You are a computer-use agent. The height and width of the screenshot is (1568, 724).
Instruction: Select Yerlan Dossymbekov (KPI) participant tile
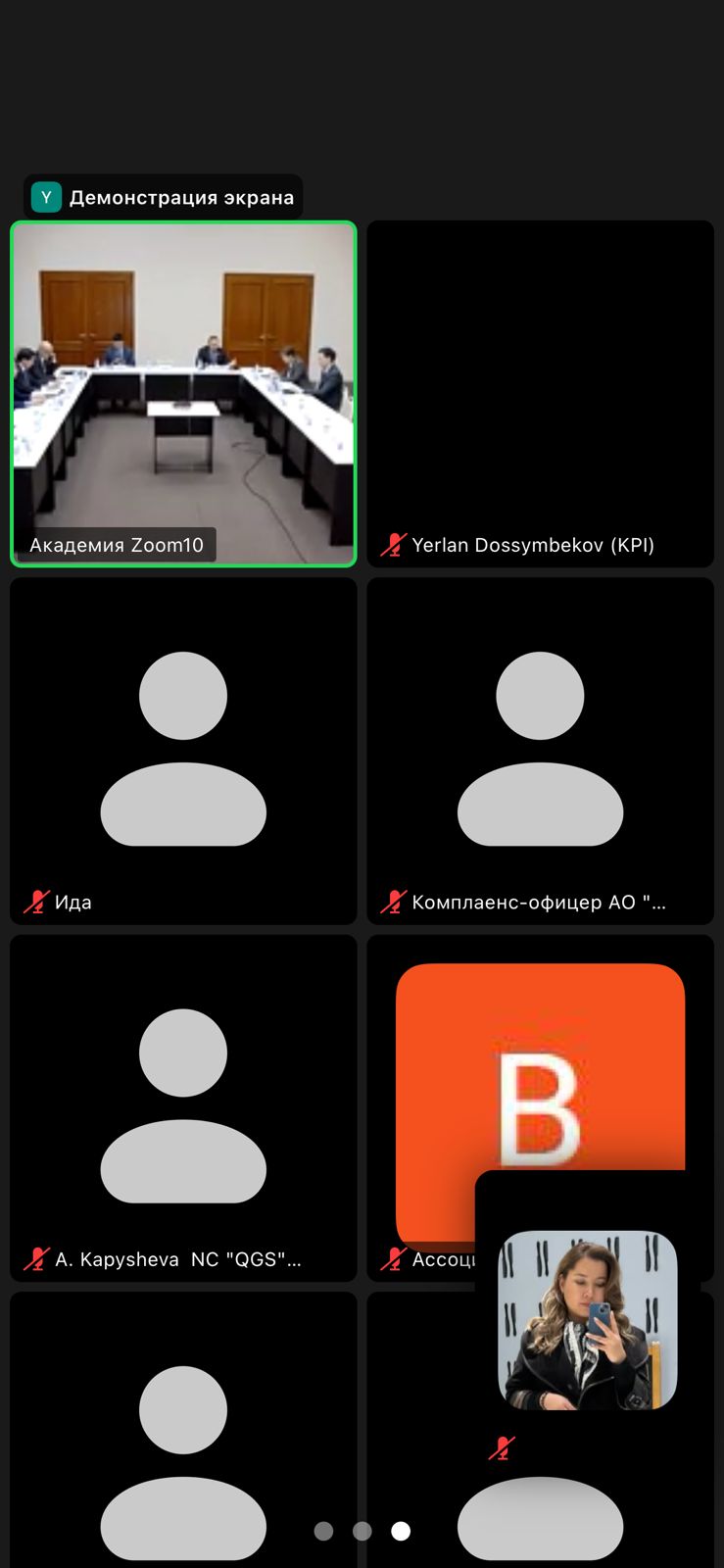coord(540,393)
